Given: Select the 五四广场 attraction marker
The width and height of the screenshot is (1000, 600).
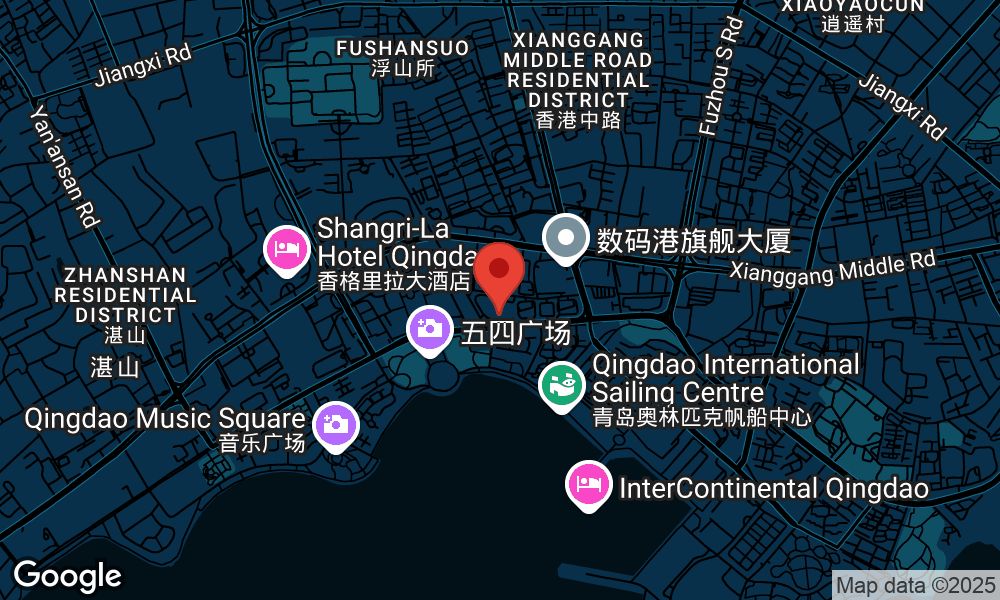Looking at the screenshot, I should tap(430, 328).
